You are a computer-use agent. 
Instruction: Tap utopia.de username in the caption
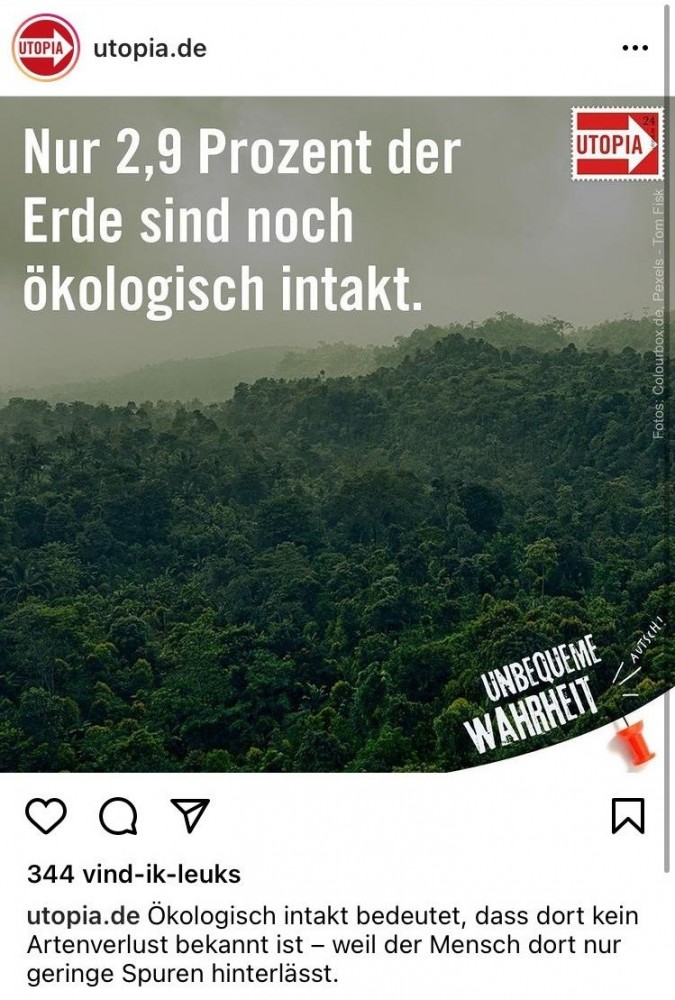(x=82, y=917)
